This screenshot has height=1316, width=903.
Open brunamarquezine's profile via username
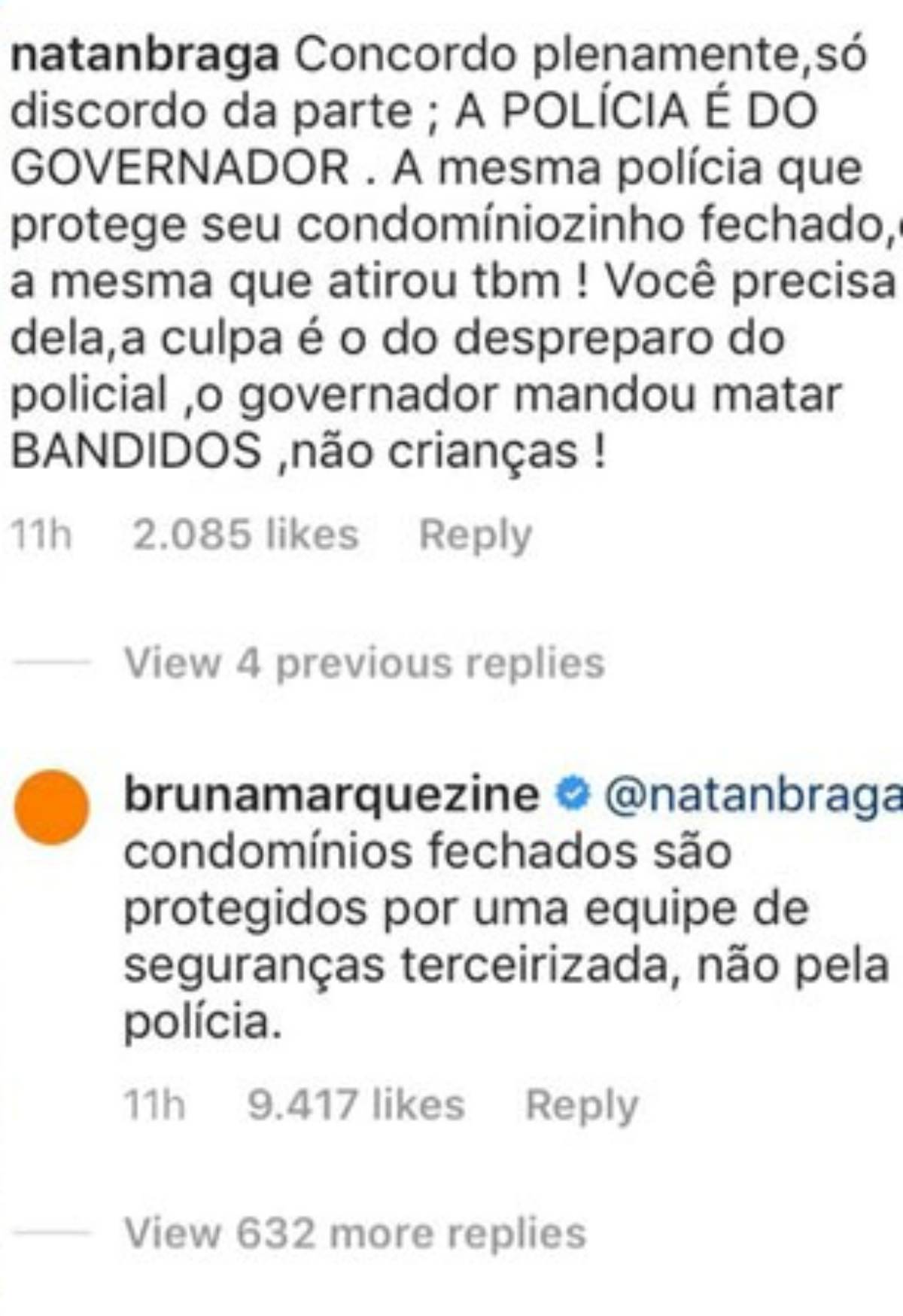point(331,795)
